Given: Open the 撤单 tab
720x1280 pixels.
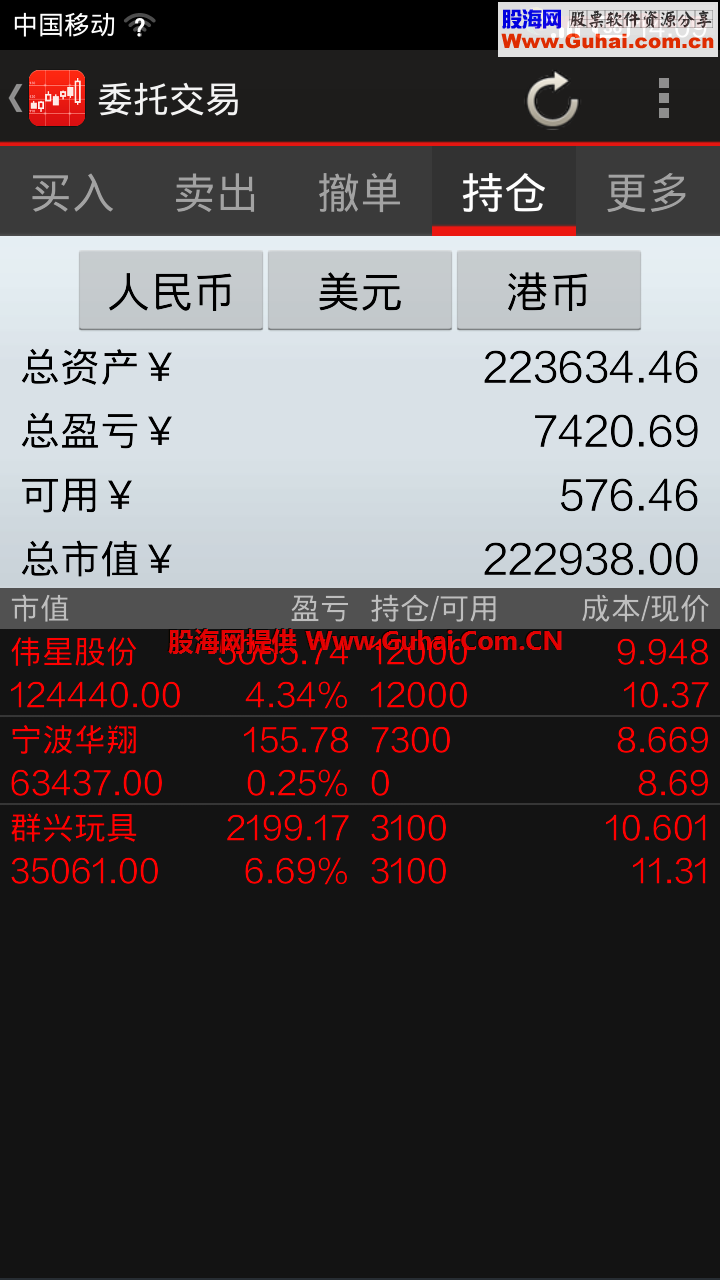Looking at the screenshot, I should (360, 190).
